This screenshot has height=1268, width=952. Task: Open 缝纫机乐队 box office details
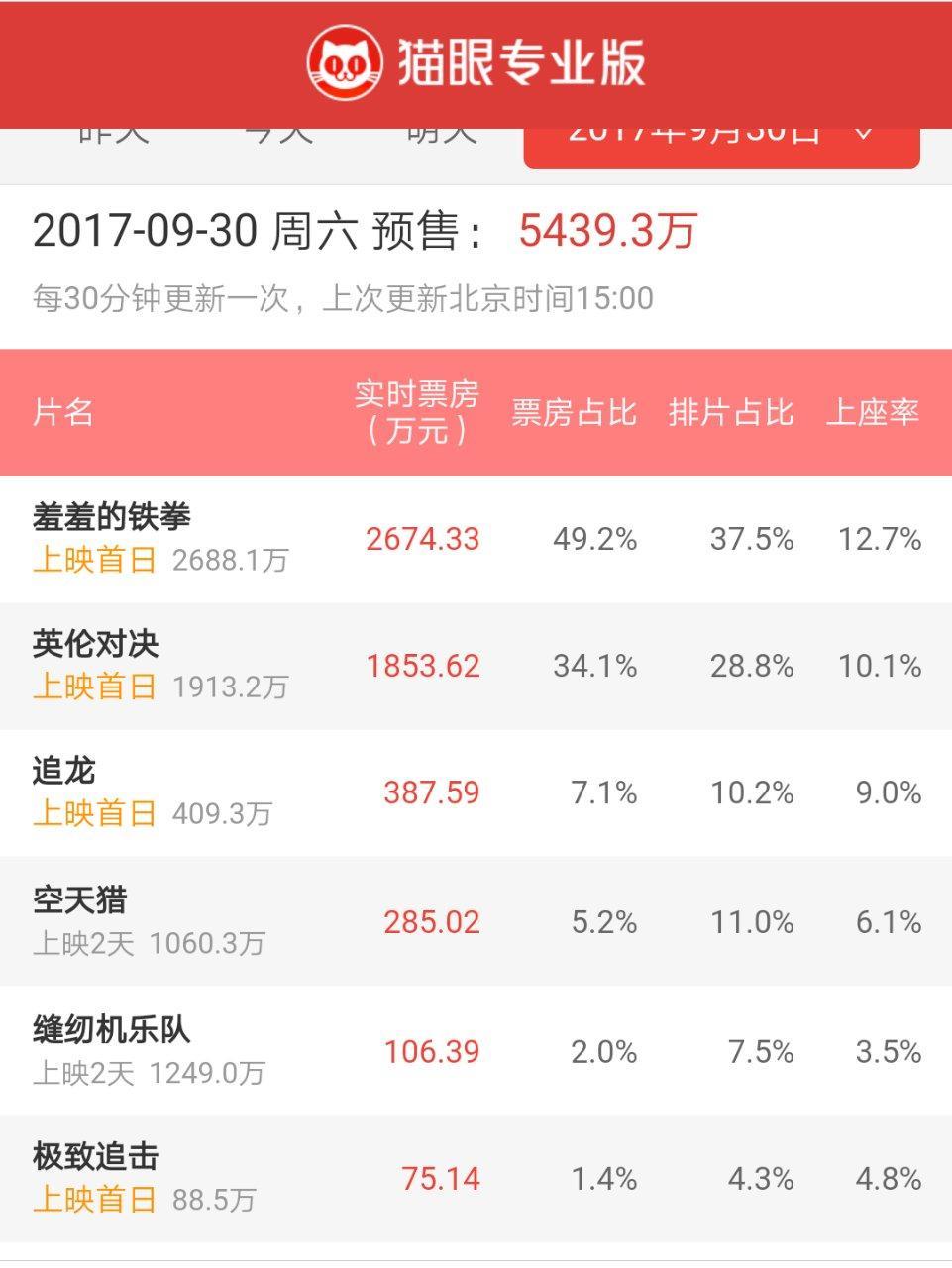(476, 1050)
